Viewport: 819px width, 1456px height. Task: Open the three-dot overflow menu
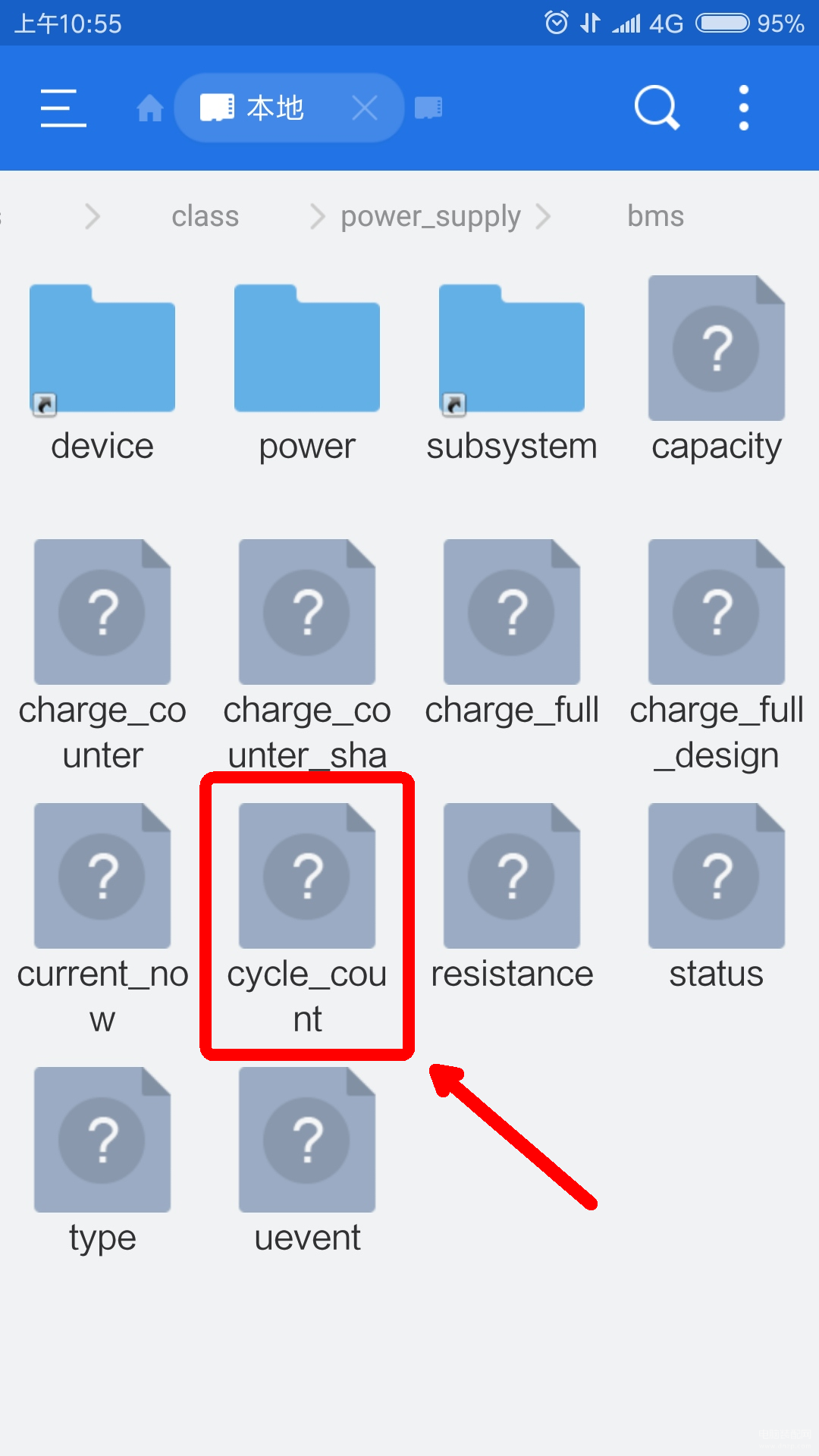coord(744,108)
